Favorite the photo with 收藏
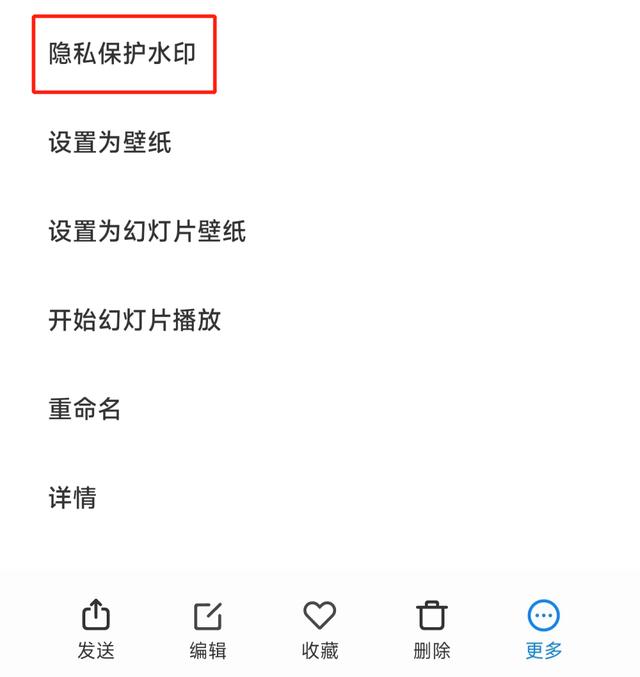Viewport: 640px width, 677px height. coord(320,628)
